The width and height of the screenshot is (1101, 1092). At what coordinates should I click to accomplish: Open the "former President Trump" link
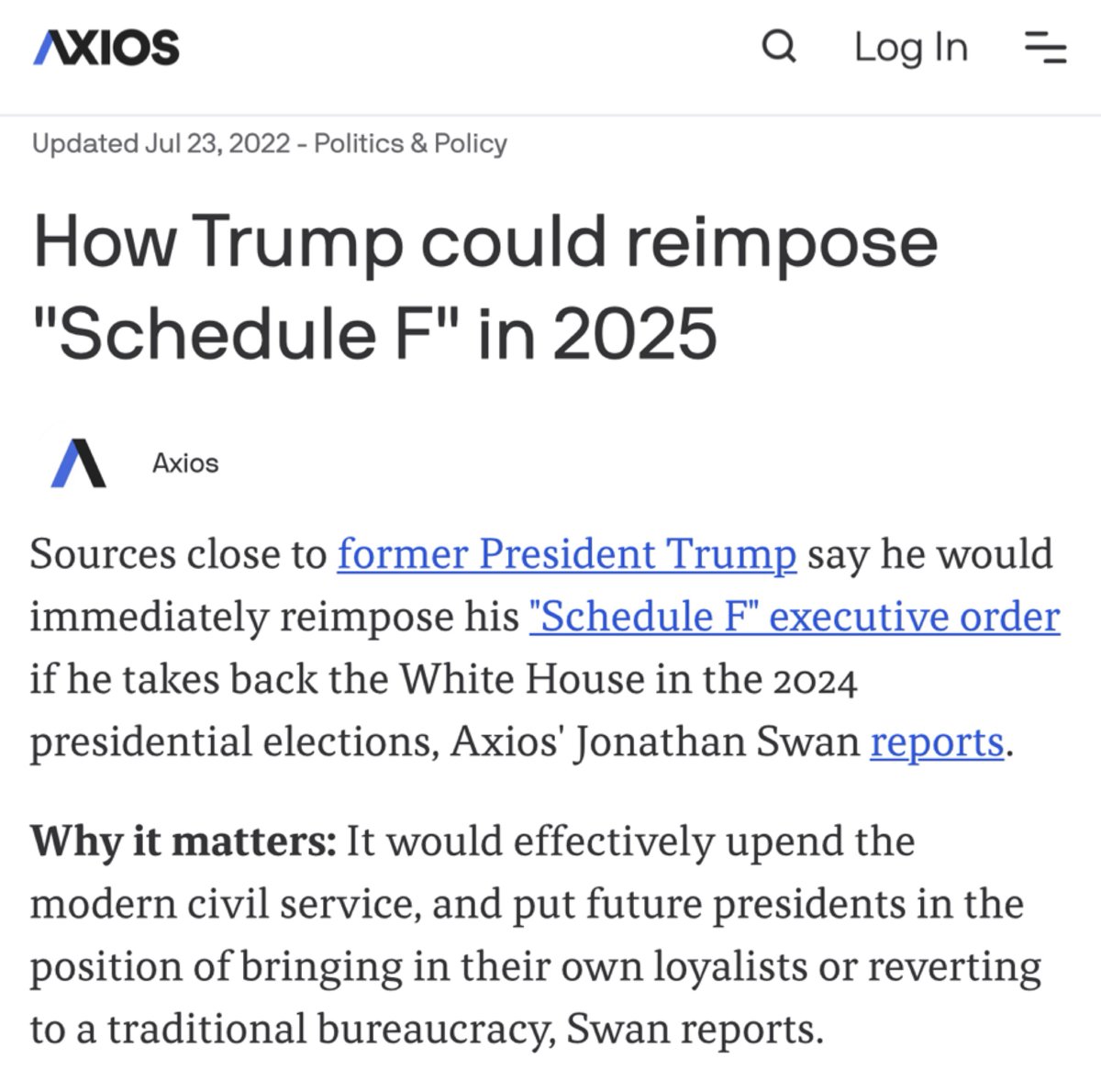coord(566,554)
